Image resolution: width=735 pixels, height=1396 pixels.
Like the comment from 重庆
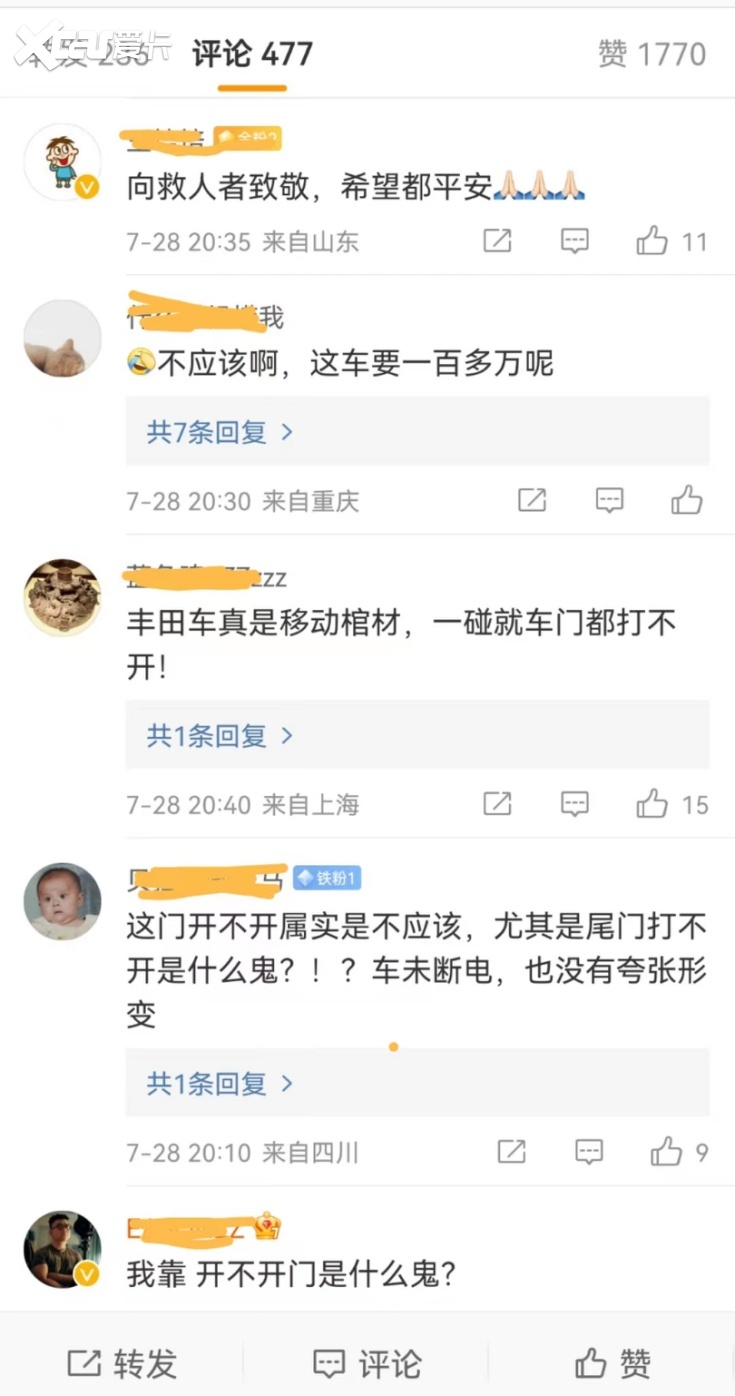coord(687,500)
